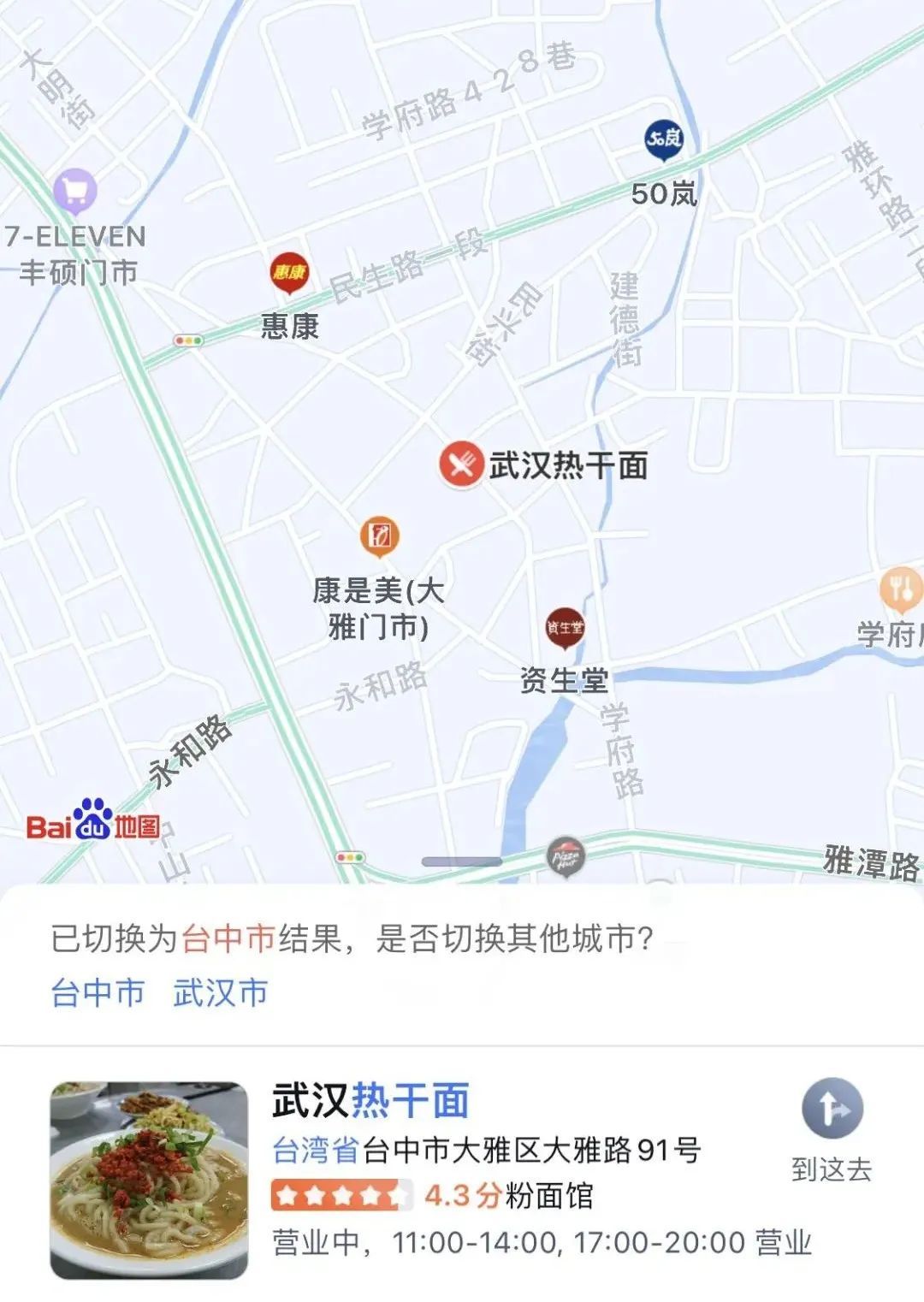Switch results to 台中市
Viewport: 924px width, 1302px height.
pyautogui.click(x=98, y=993)
